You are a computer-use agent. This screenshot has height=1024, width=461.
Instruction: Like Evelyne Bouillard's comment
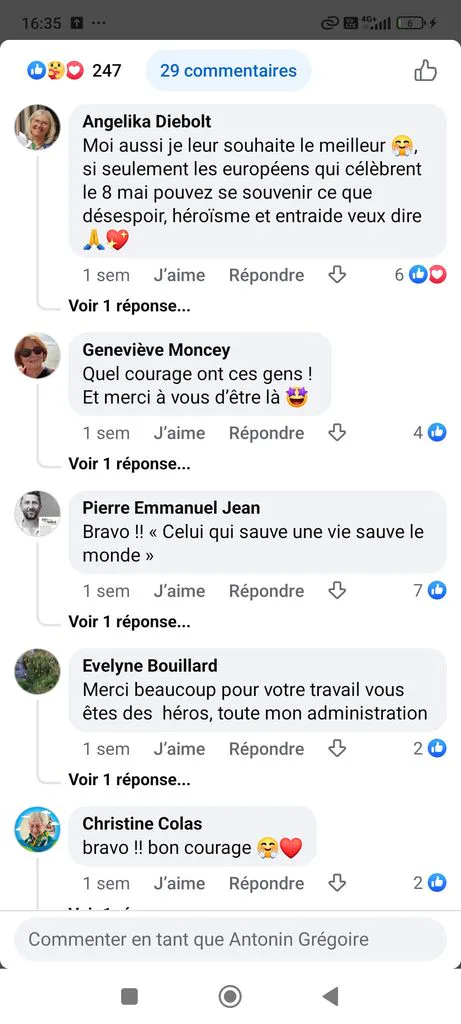(179, 749)
